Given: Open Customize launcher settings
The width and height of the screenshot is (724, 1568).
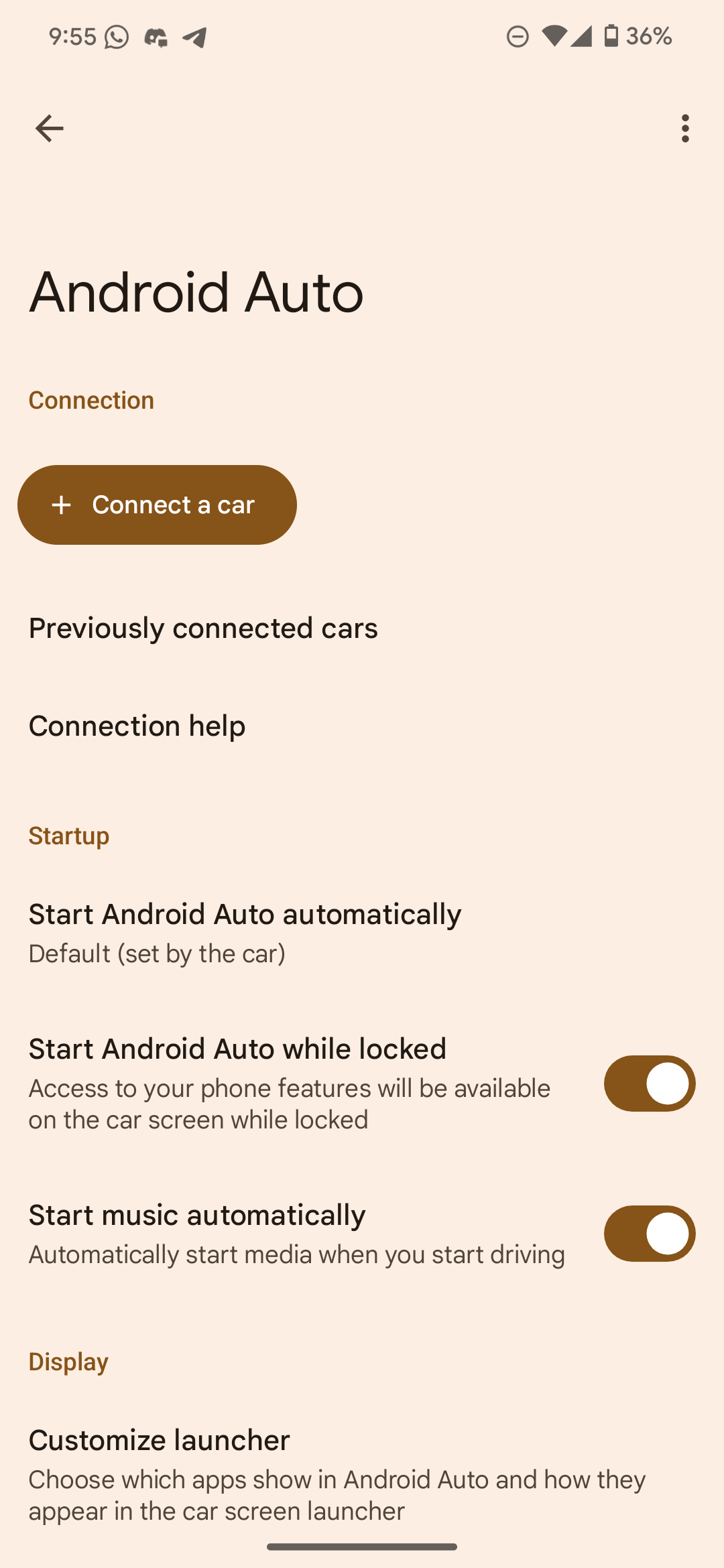Looking at the screenshot, I should pyautogui.click(x=335, y=1473).
